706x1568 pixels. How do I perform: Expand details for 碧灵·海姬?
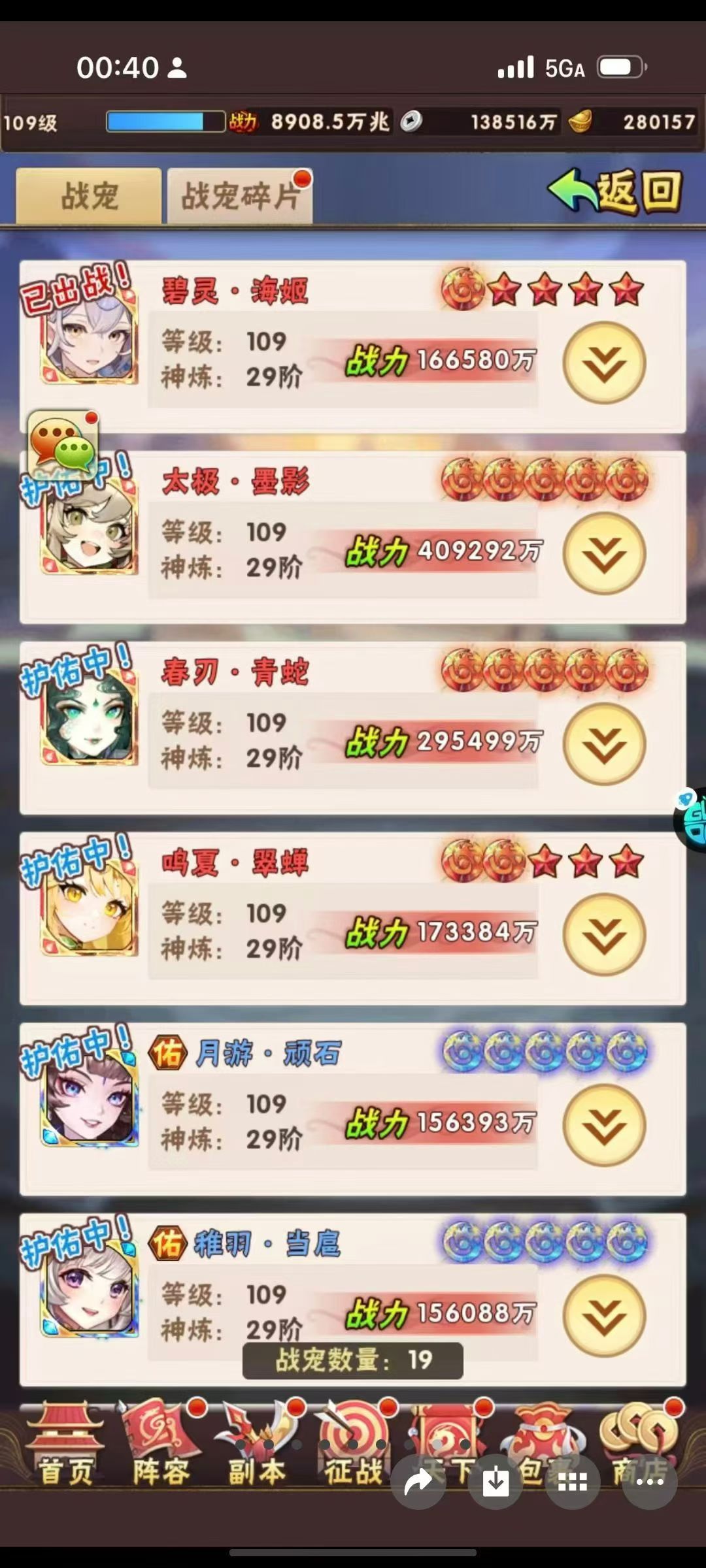pyautogui.click(x=604, y=363)
